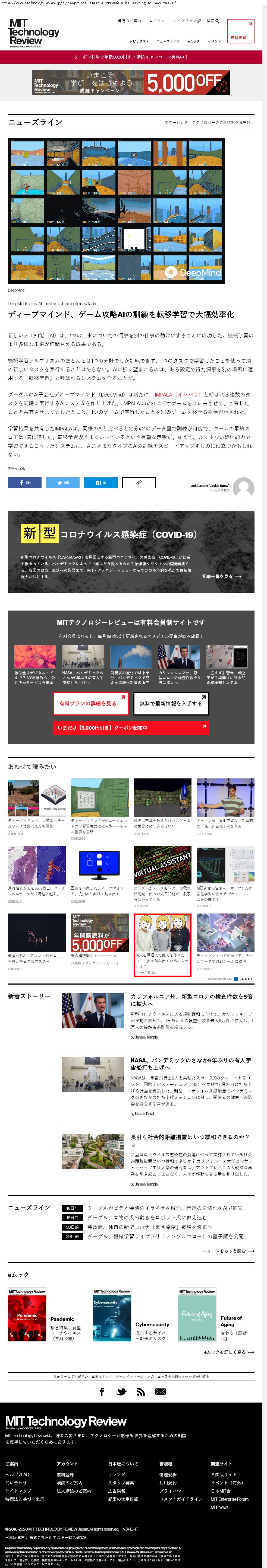Share this article on Facebook

point(24,483)
